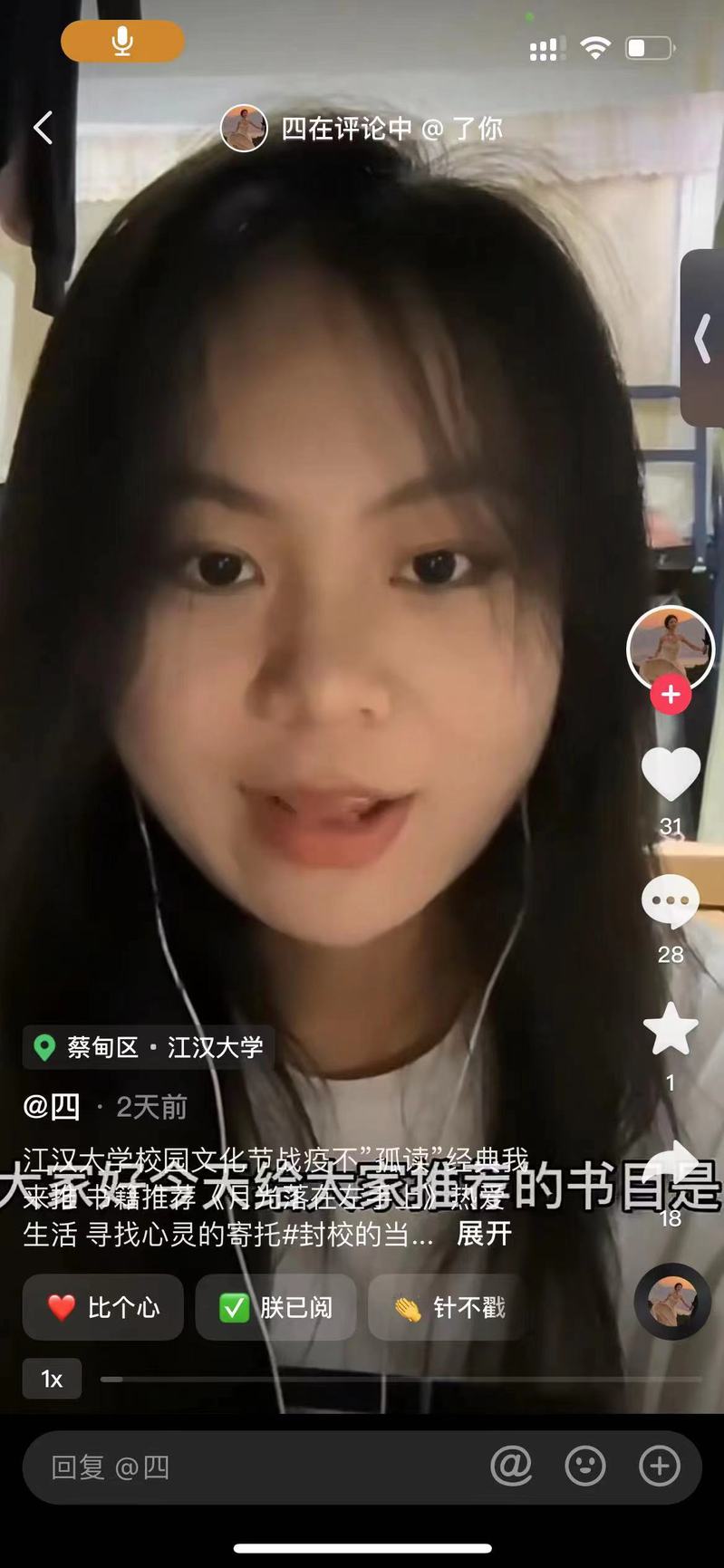The image size is (724, 1568).
Task: Expand the caption with 展开
Action: 484,1234
